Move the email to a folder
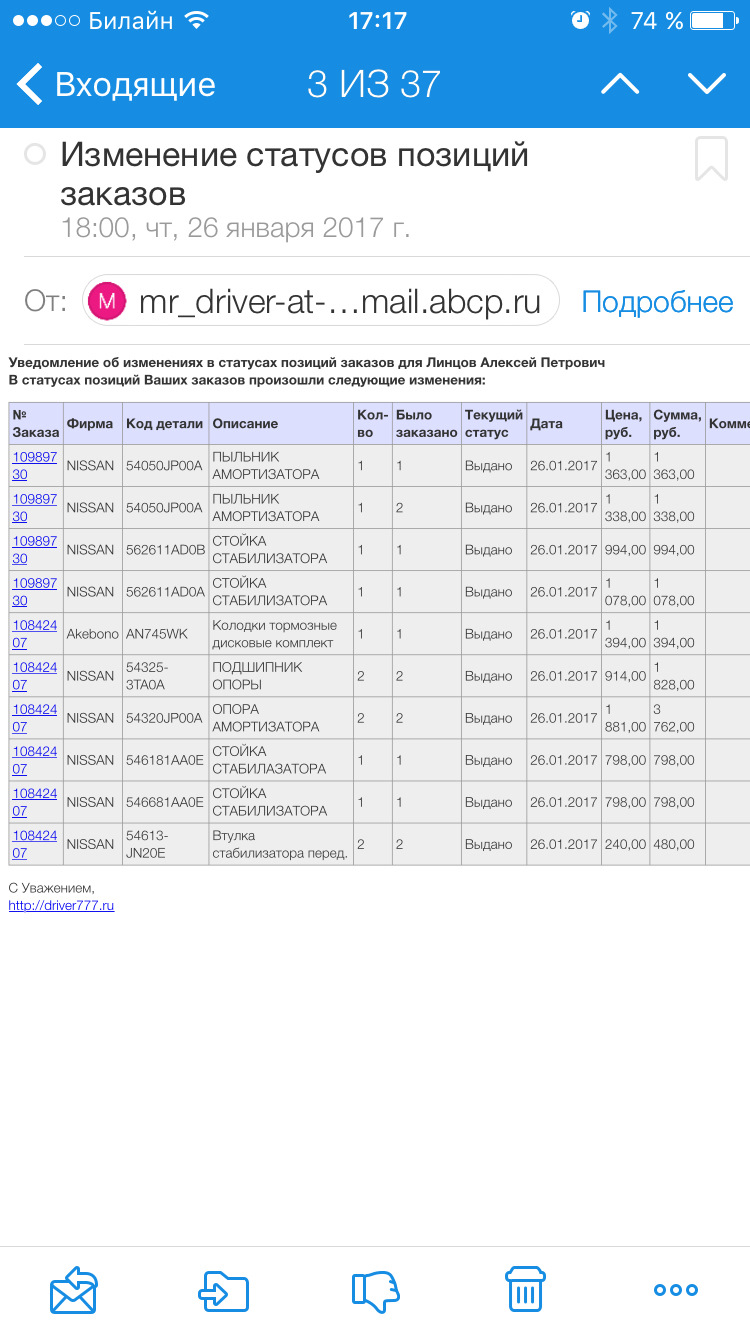The image size is (750, 1334). pos(223,1290)
